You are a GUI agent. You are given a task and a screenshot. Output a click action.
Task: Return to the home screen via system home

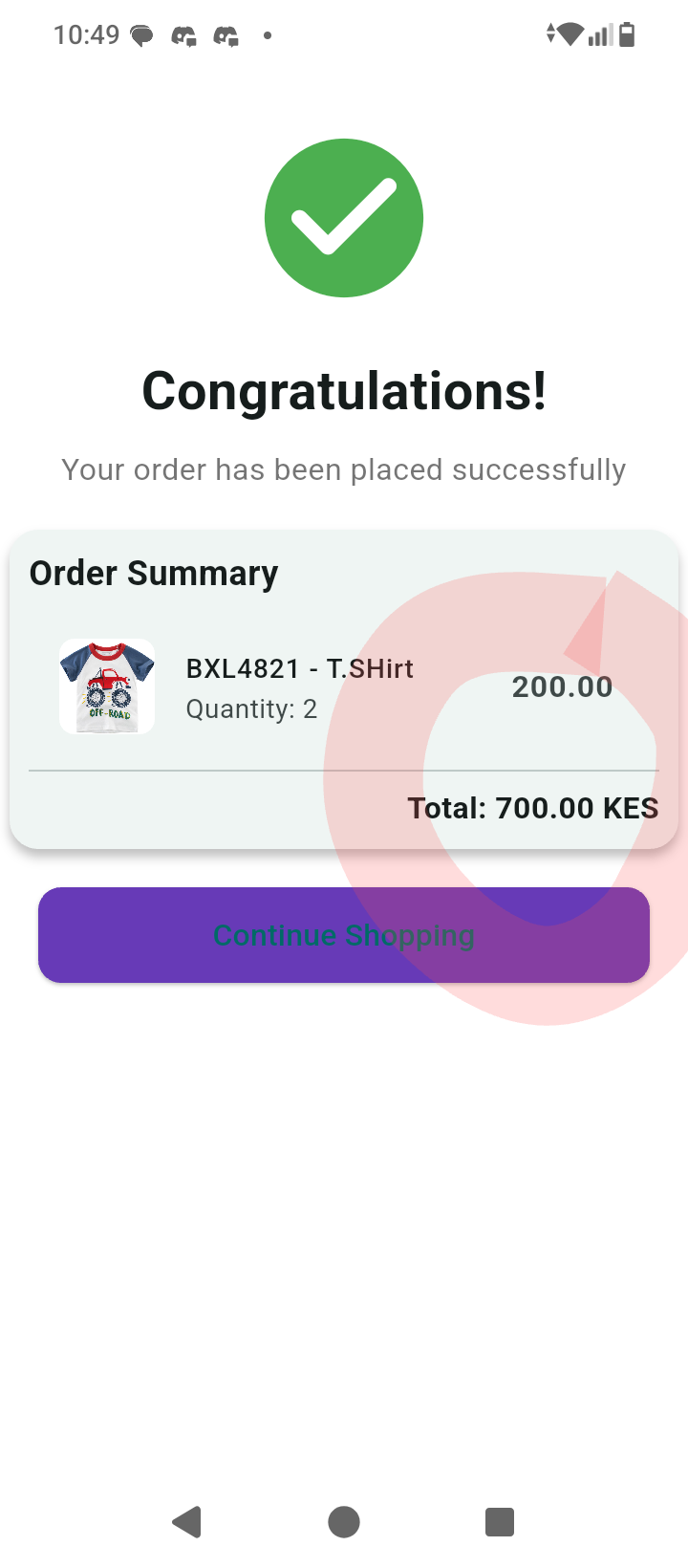(344, 1521)
